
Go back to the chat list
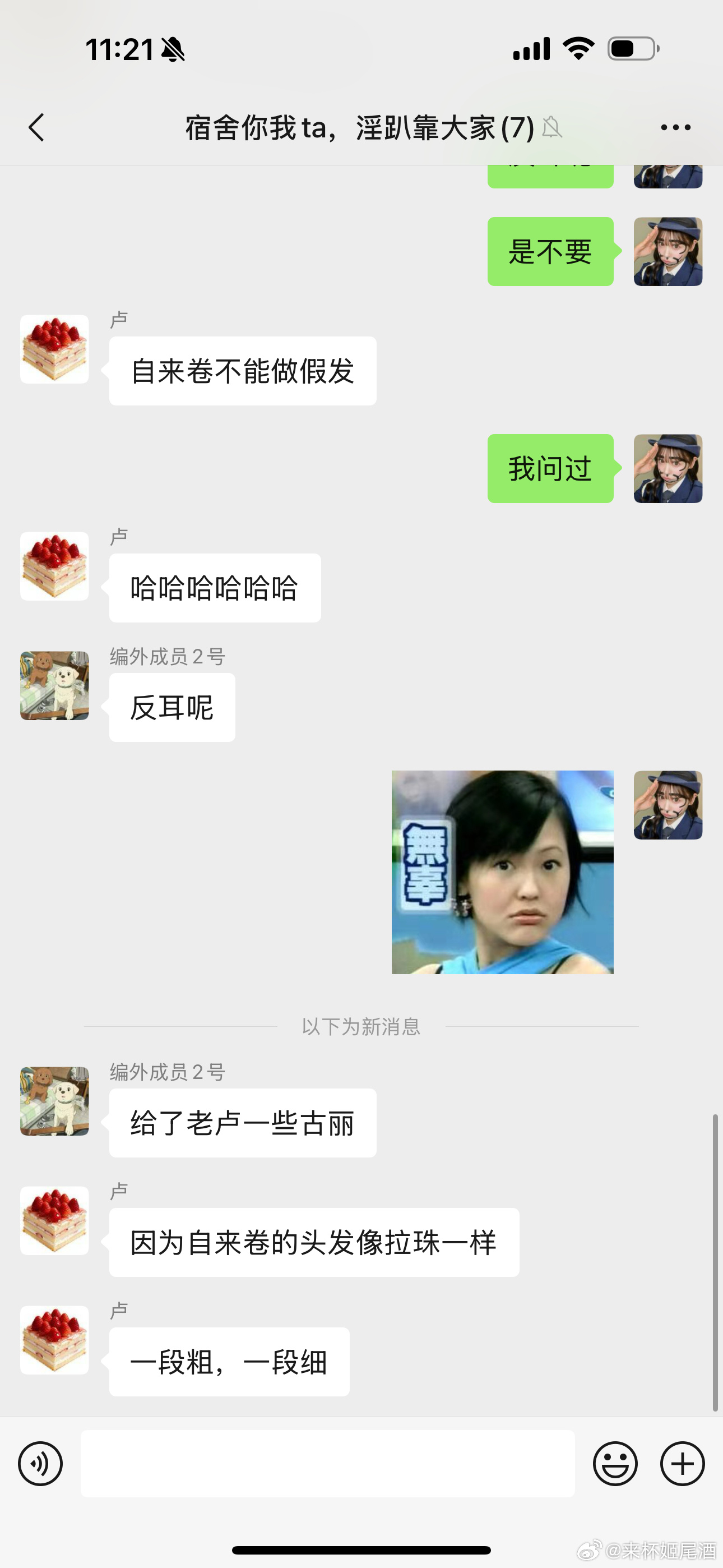pyautogui.click(x=36, y=127)
